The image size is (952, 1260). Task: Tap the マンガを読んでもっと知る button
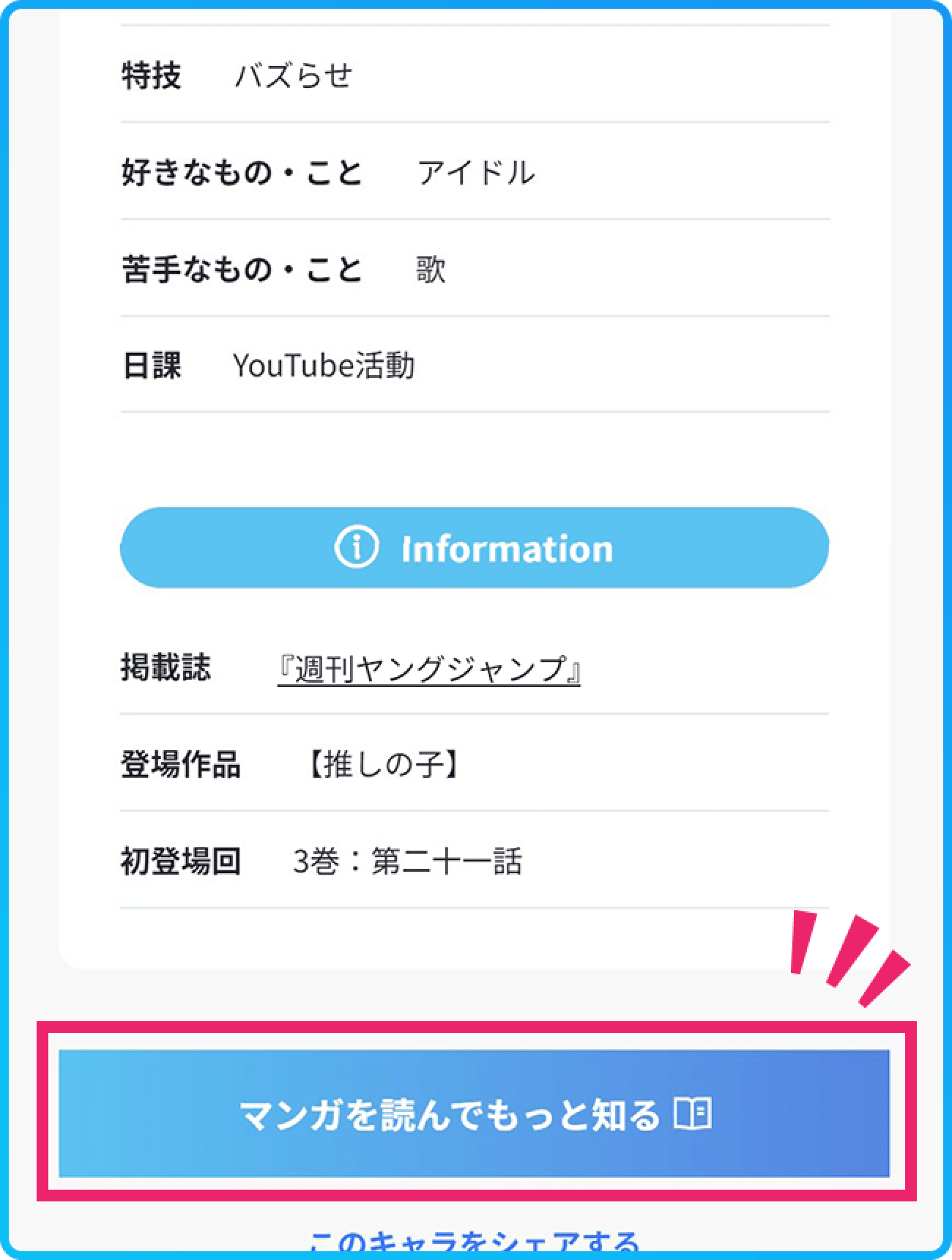pos(475,1114)
